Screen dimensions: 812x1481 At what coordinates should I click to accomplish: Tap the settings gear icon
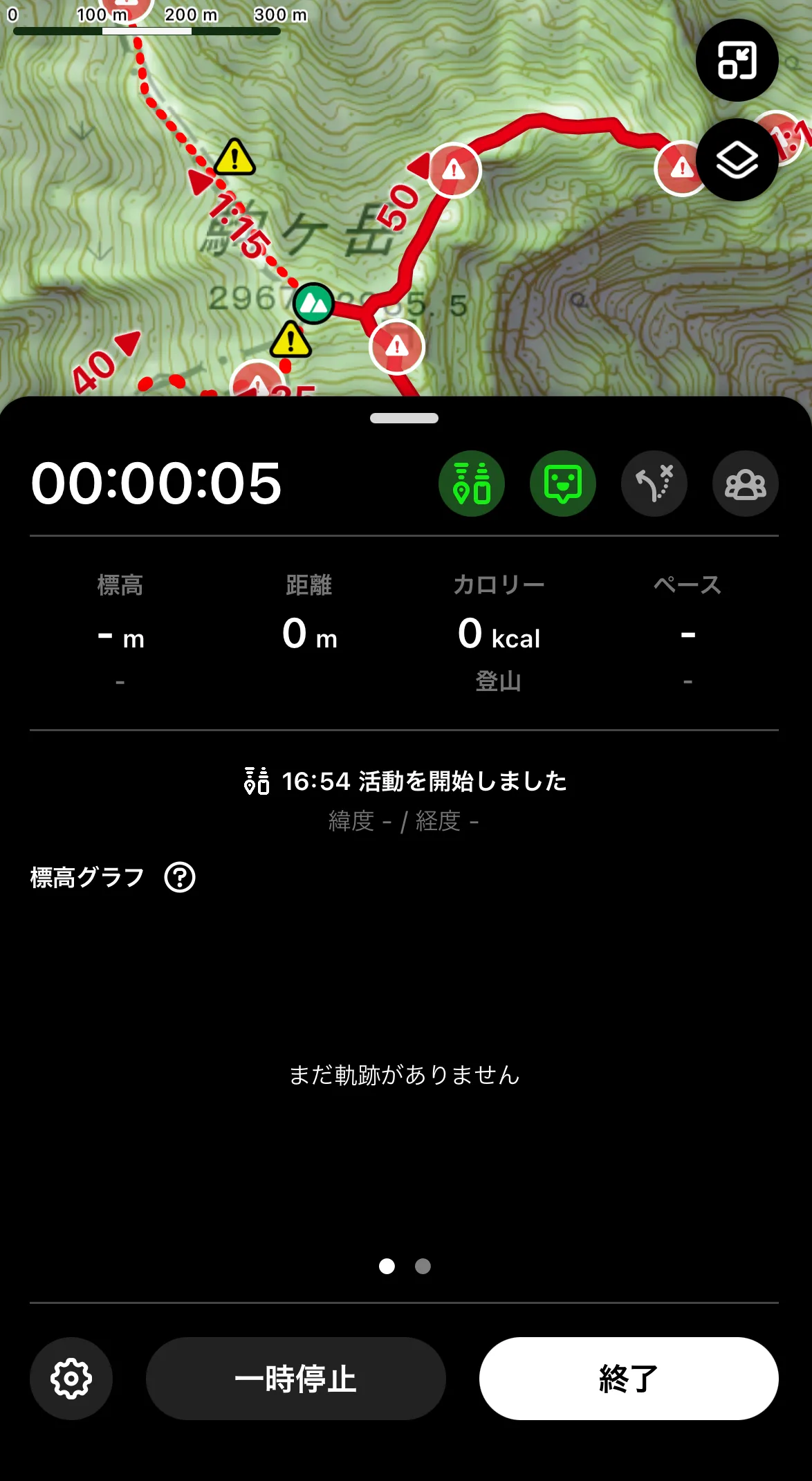click(71, 1379)
